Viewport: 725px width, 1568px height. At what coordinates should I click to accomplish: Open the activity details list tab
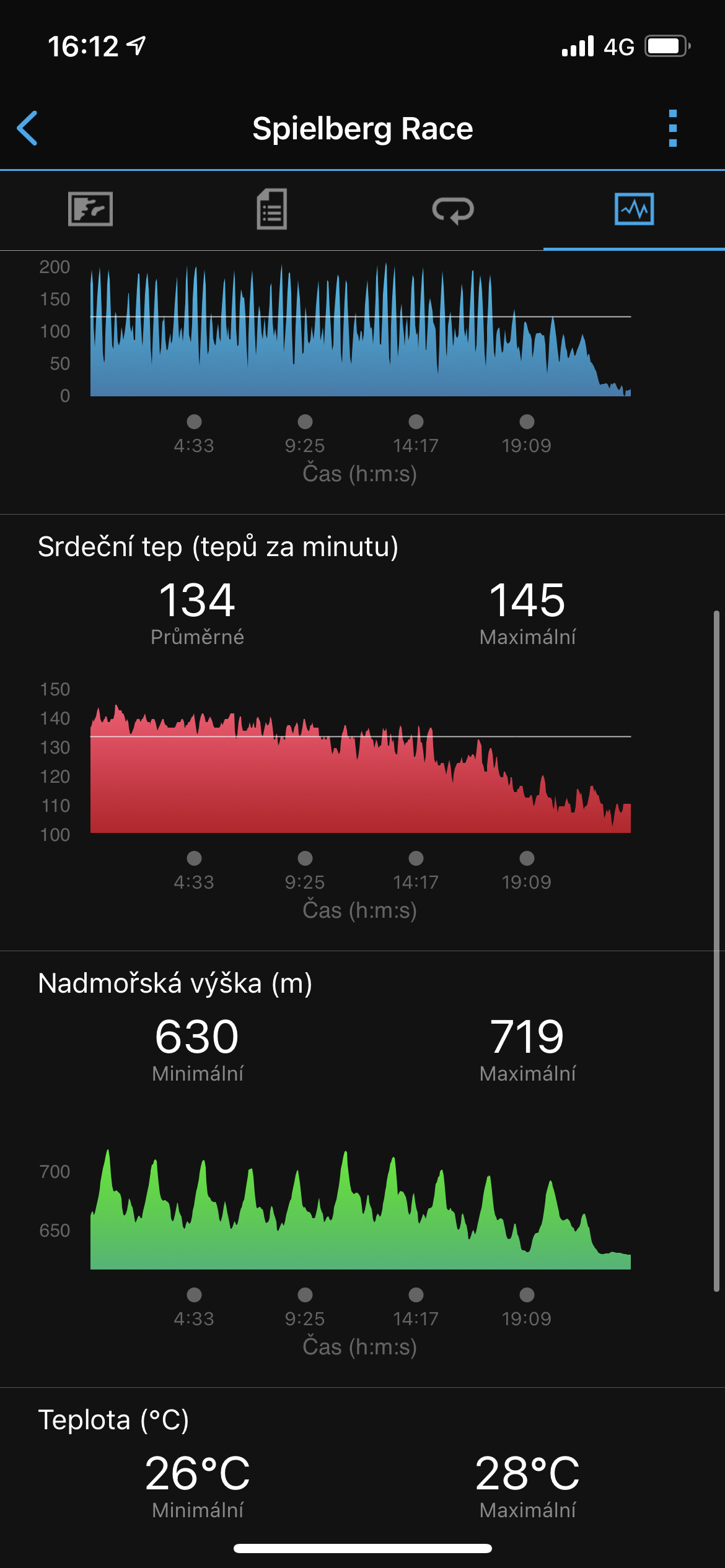pyautogui.click(x=272, y=209)
